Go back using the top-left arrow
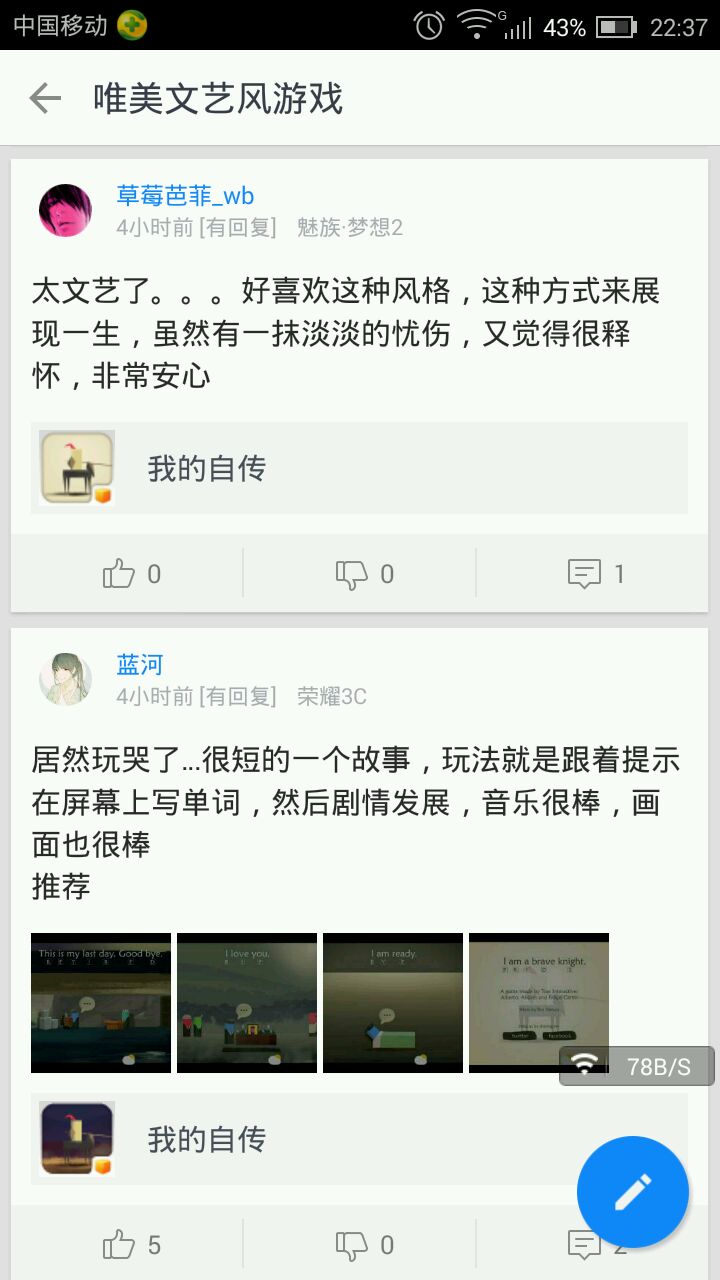This screenshot has height=1280, width=720. (x=45, y=98)
